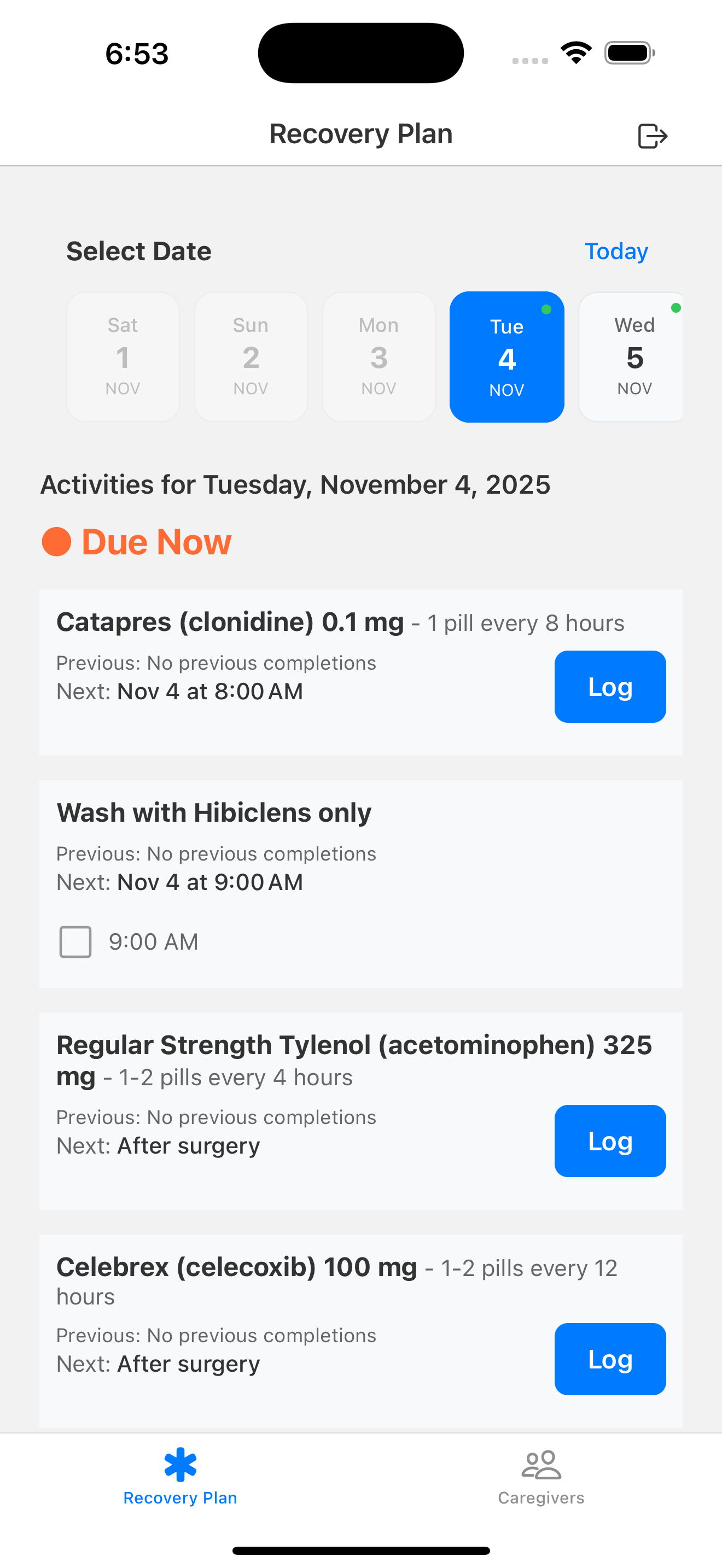722x1568 pixels.
Task: Check the 9:00 AM completion checkbox
Action: (x=75, y=941)
